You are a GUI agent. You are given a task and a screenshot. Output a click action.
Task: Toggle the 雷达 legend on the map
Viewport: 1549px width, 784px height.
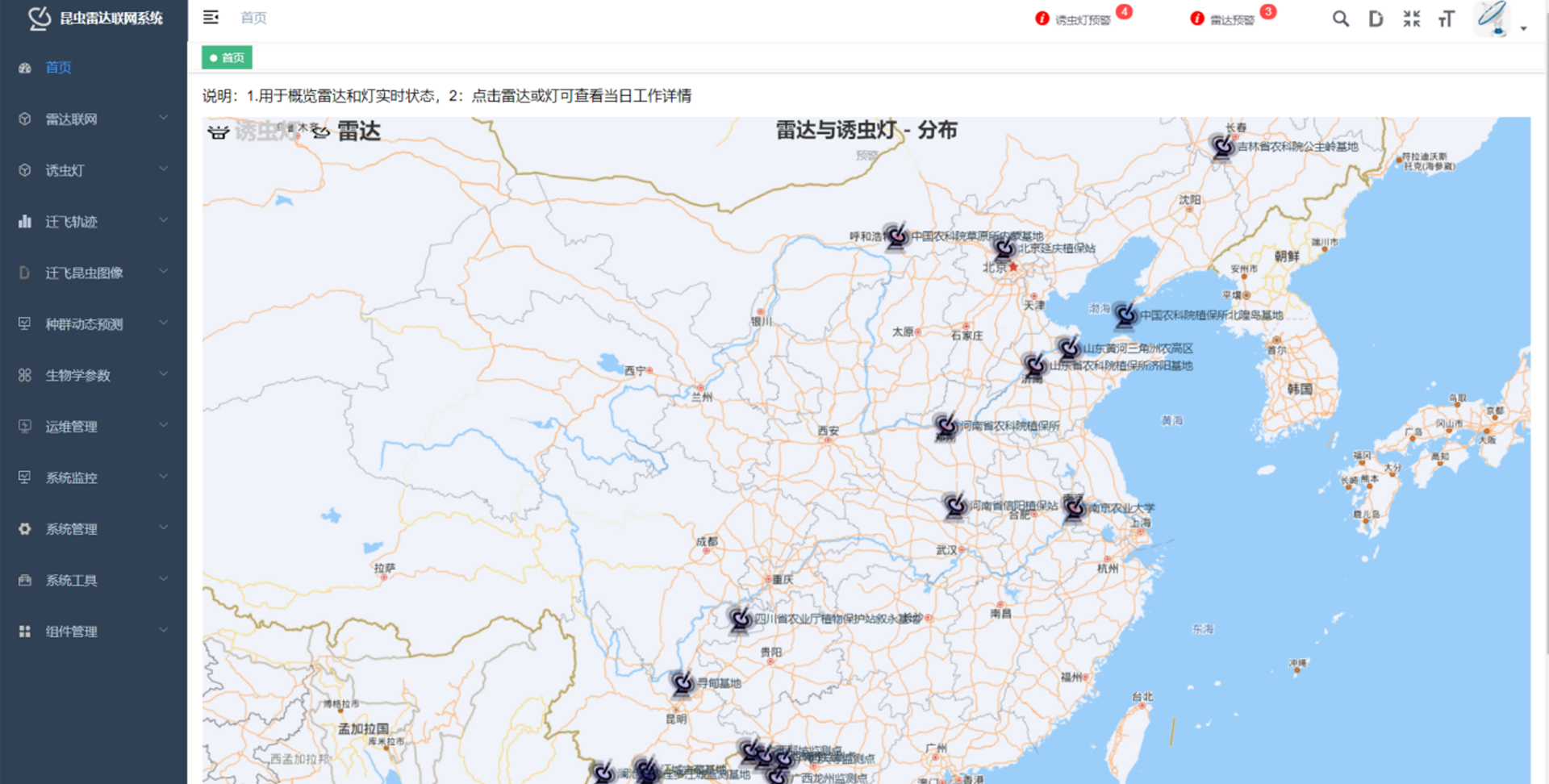(349, 131)
